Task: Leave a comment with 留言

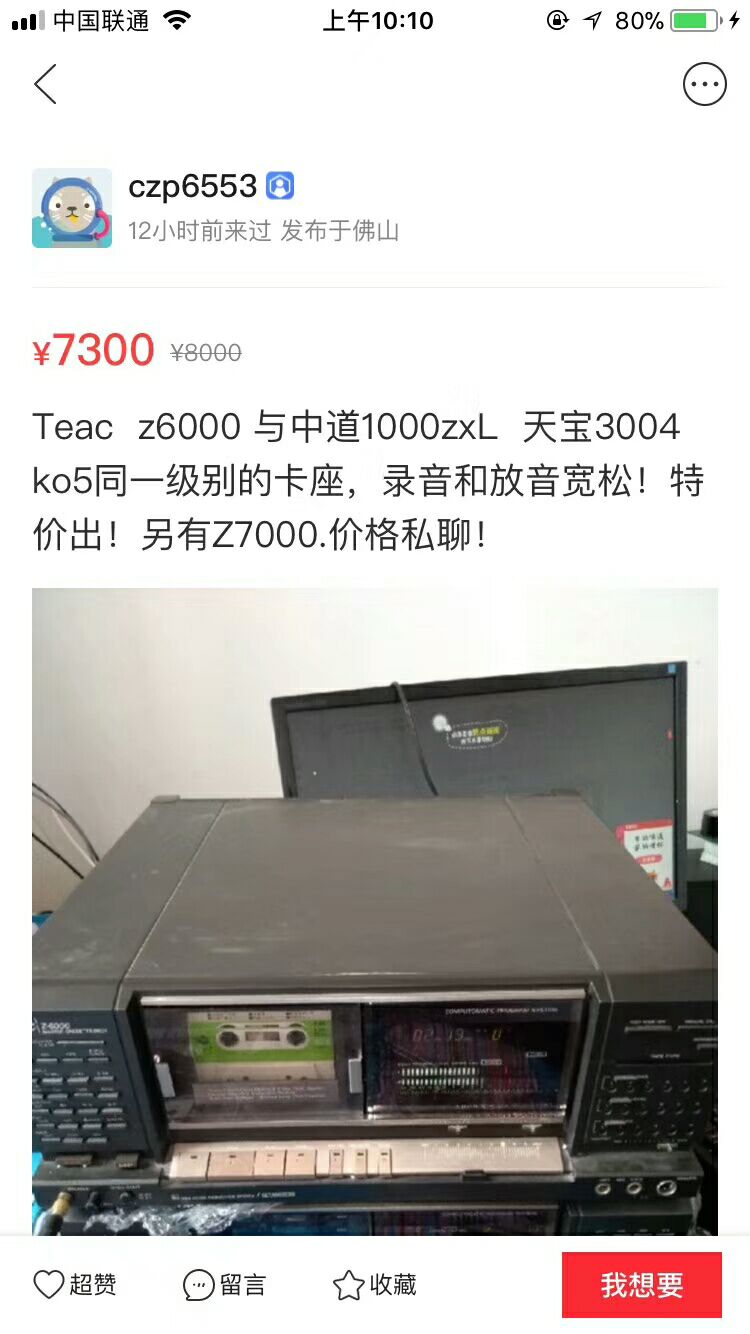Action: (224, 1285)
